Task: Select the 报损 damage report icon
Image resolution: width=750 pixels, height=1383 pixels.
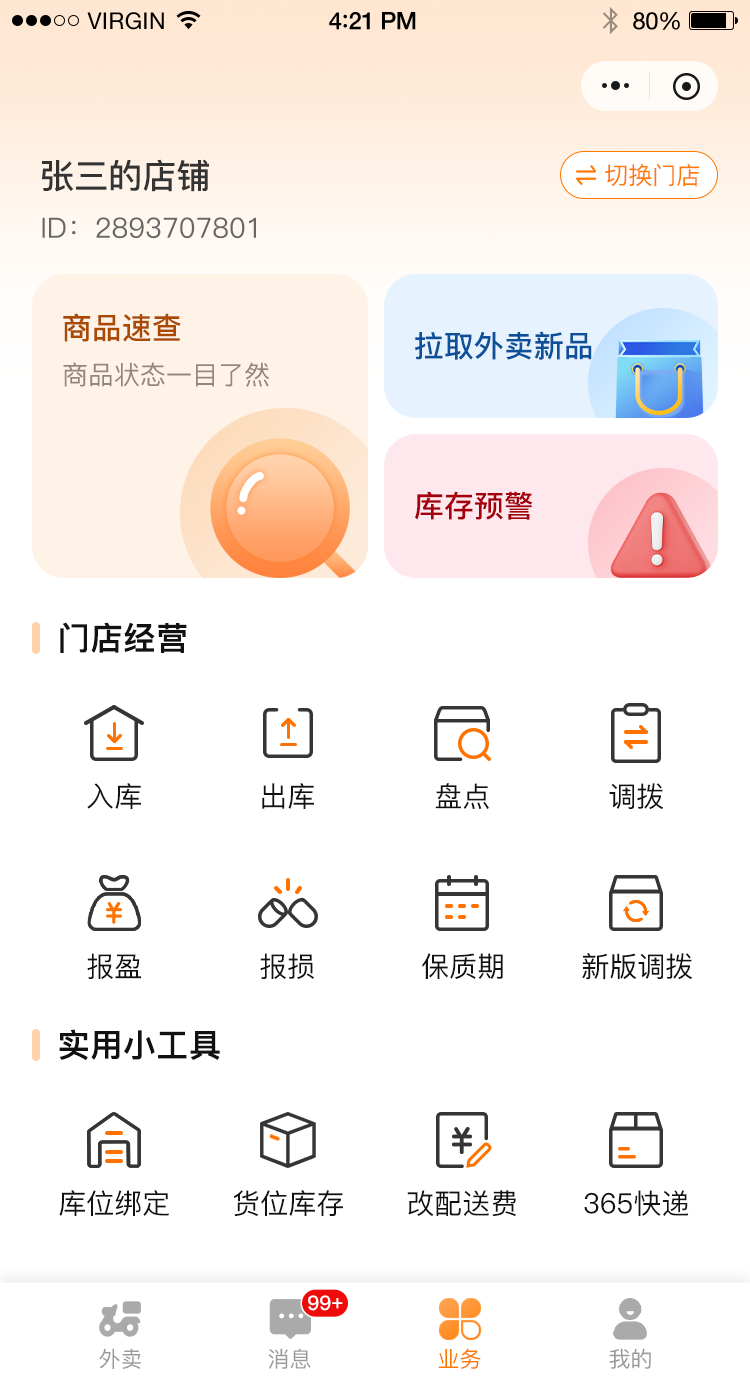Action: pos(288,922)
